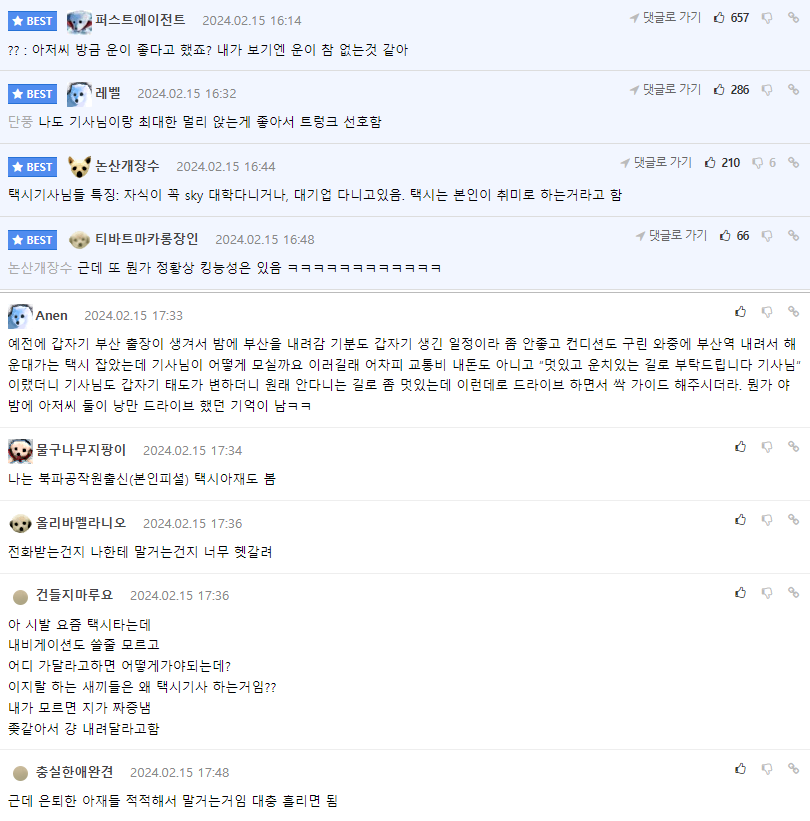Screen dimensions: 810x821
Task: Open 건들지마루요's profile
Action: [x=74, y=596]
